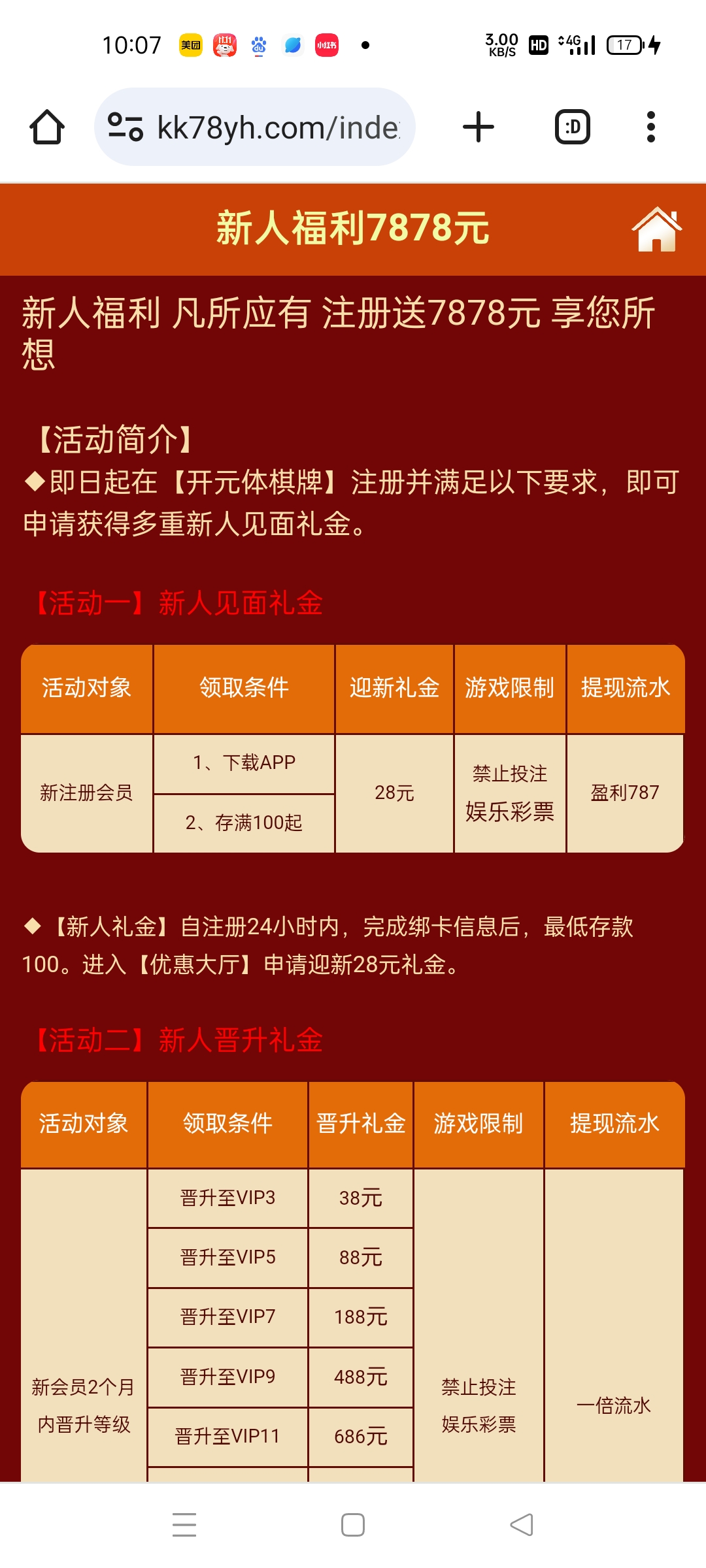706x1568 pixels.
Task: Open a new browser tab
Action: point(478,127)
